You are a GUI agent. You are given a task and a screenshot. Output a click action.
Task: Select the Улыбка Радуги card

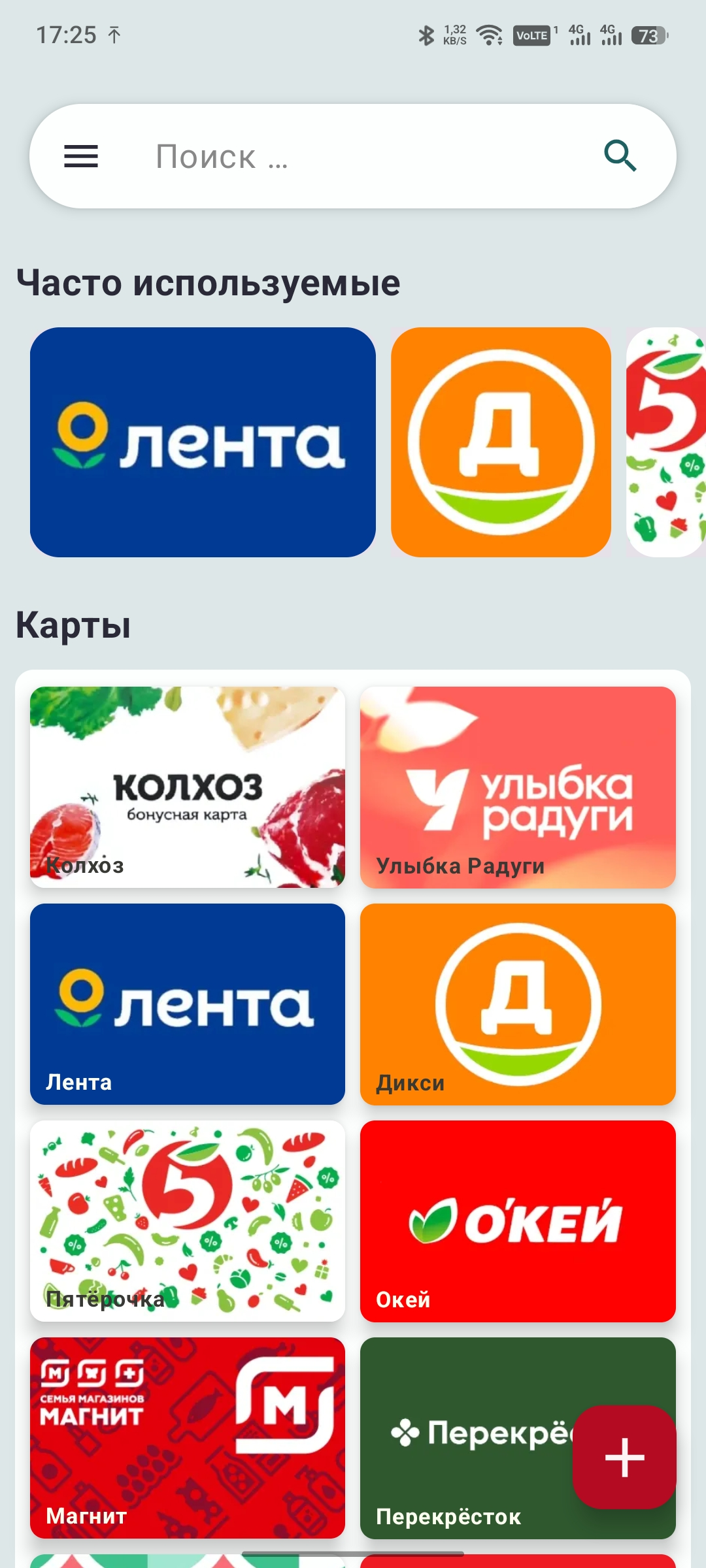[518, 787]
